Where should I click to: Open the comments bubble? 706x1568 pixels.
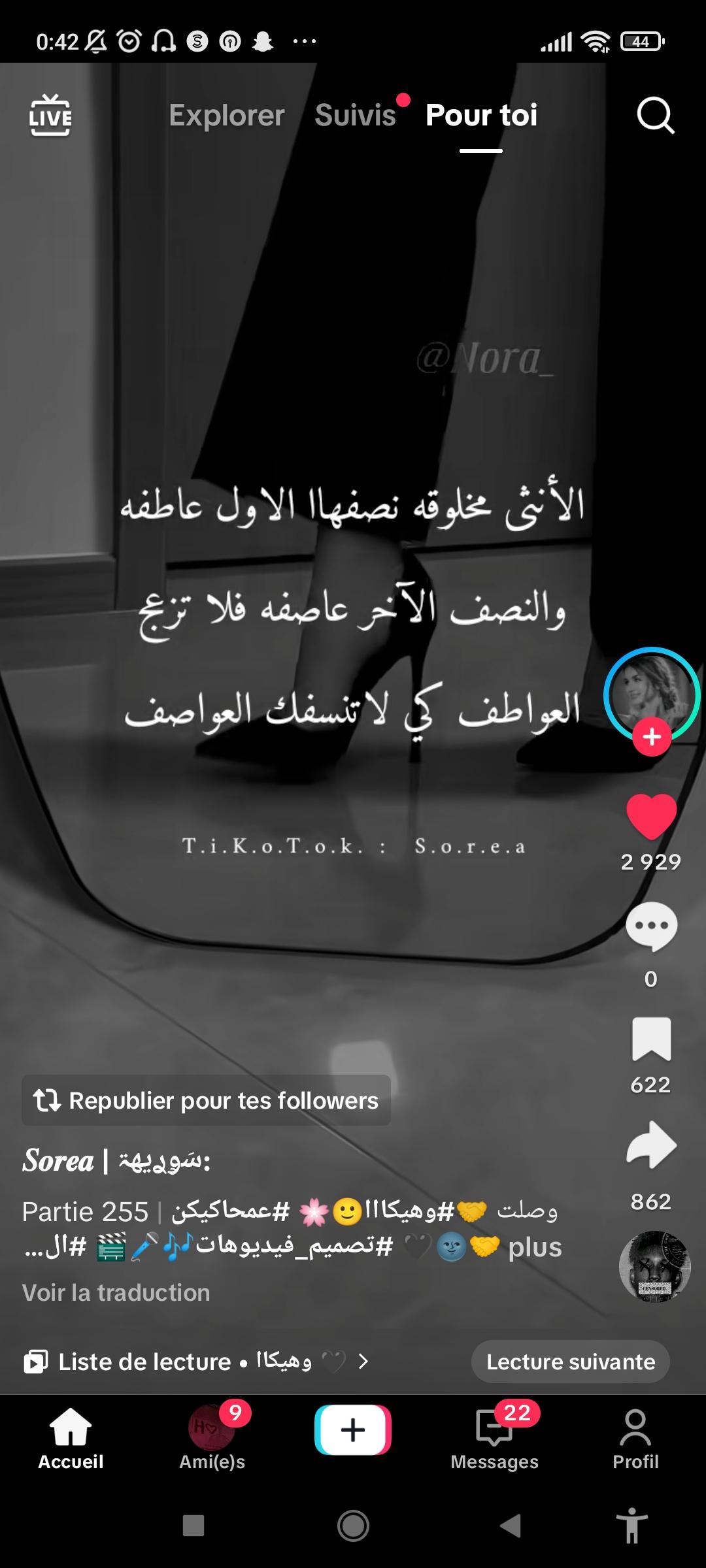(651, 926)
